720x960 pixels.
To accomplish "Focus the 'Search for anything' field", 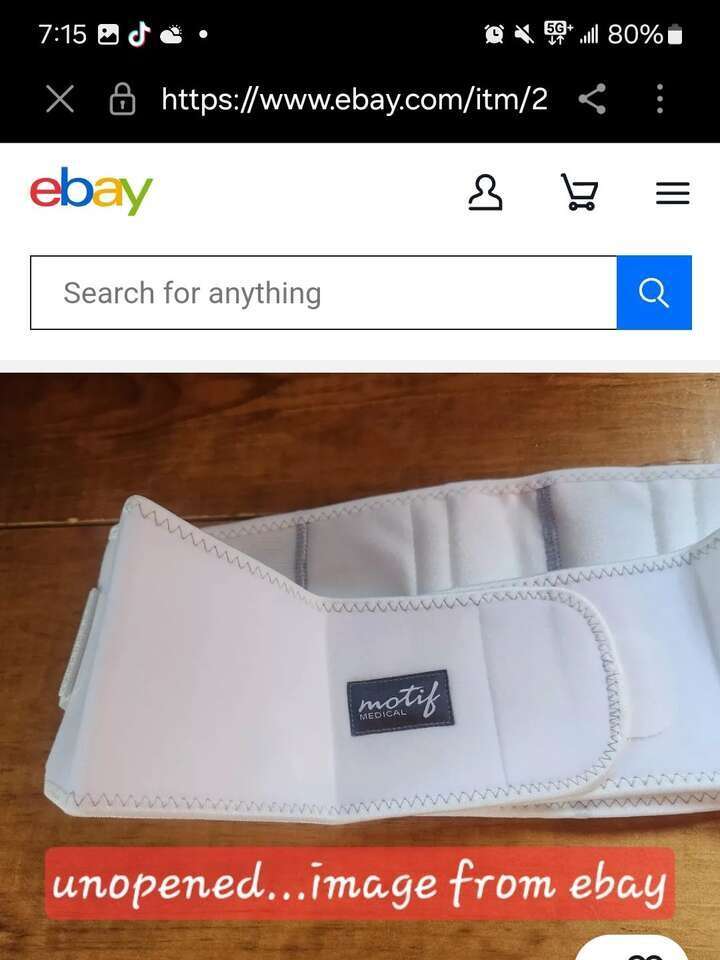I will click(x=323, y=293).
